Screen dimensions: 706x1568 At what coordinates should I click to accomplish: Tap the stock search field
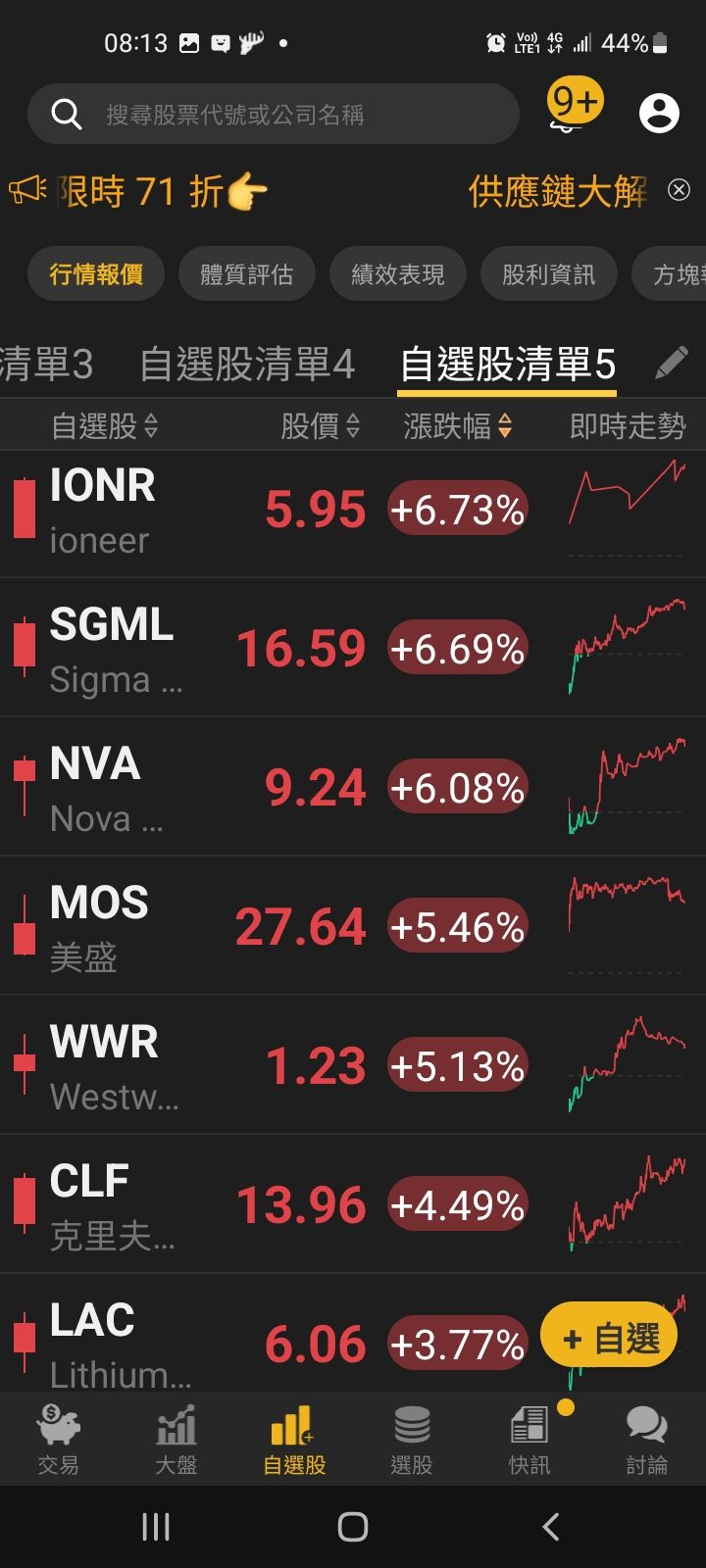[x=273, y=115]
